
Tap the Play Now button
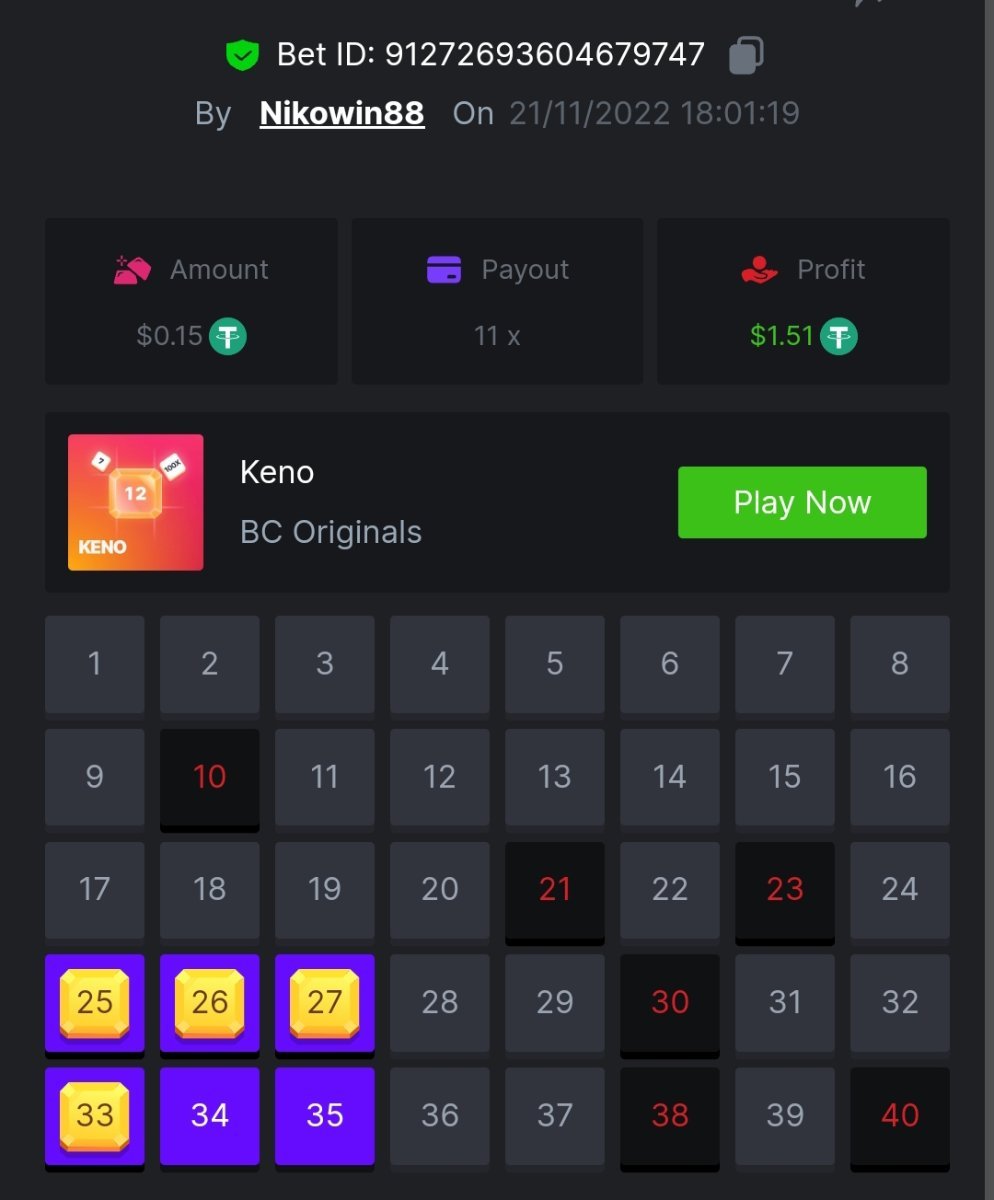pyautogui.click(x=802, y=502)
